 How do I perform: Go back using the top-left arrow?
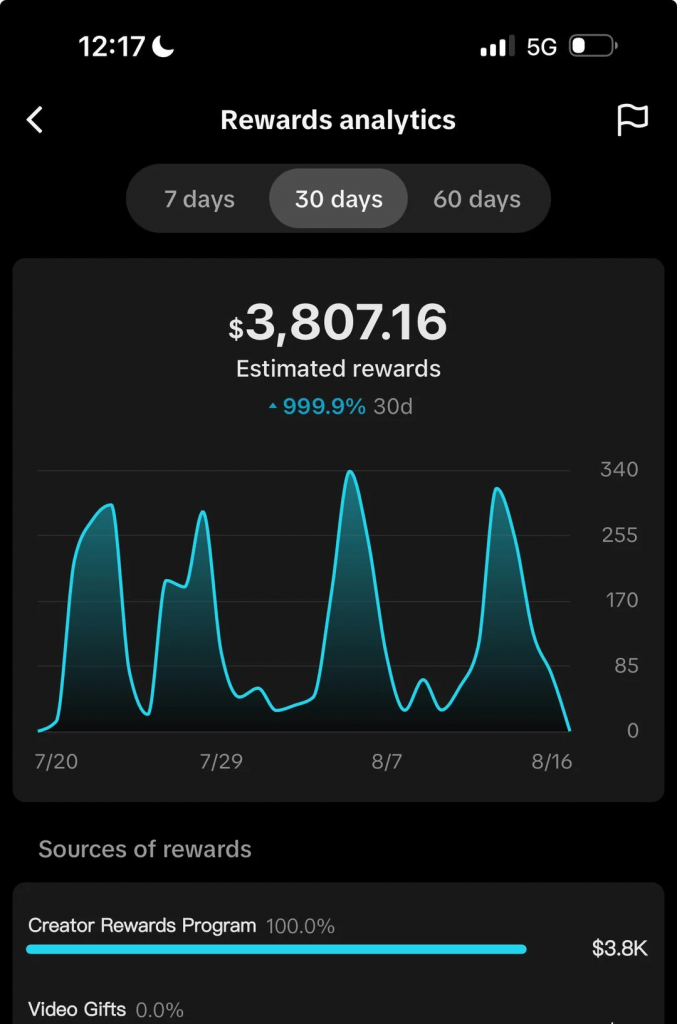tap(35, 120)
